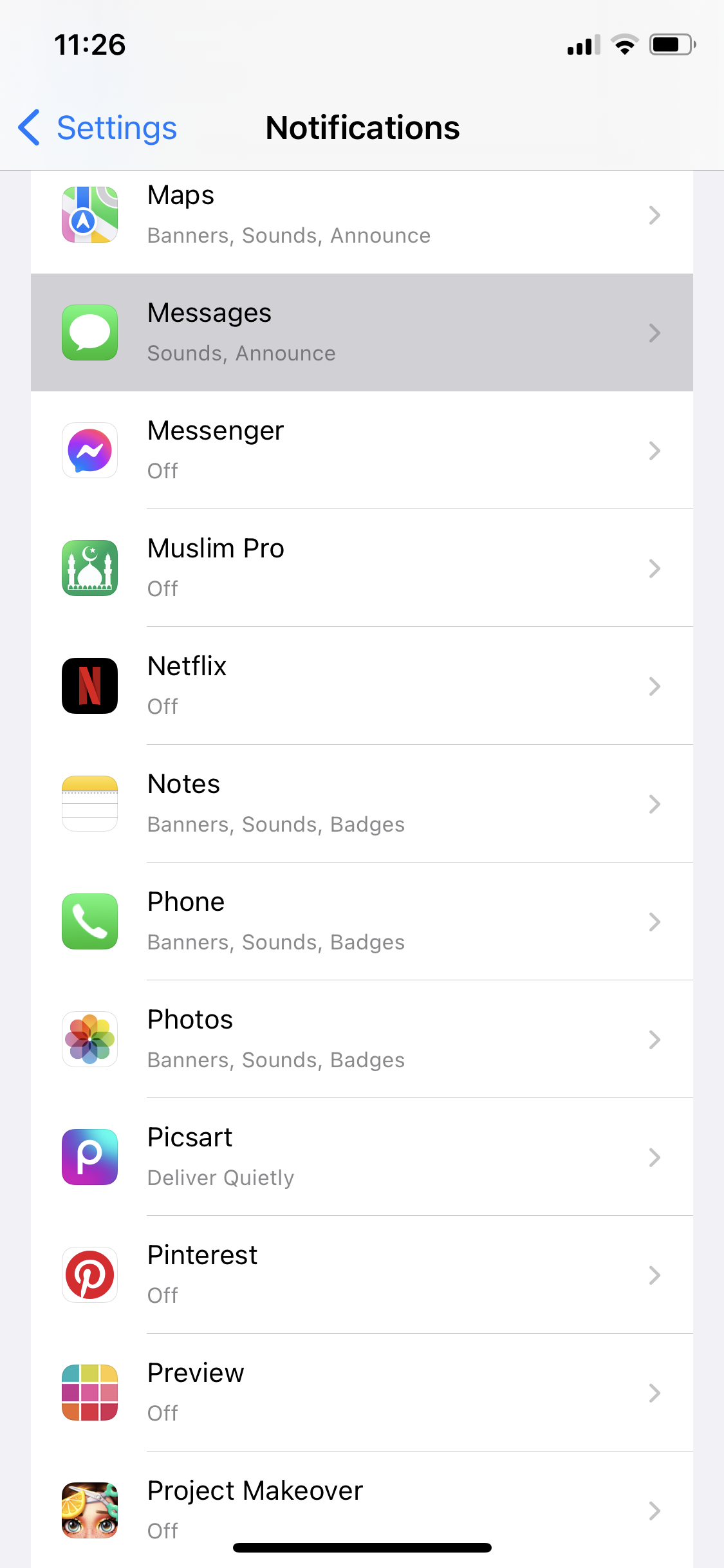Open Pinterest notification settings row
Image resolution: width=724 pixels, height=1568 pixels.
362,1274
